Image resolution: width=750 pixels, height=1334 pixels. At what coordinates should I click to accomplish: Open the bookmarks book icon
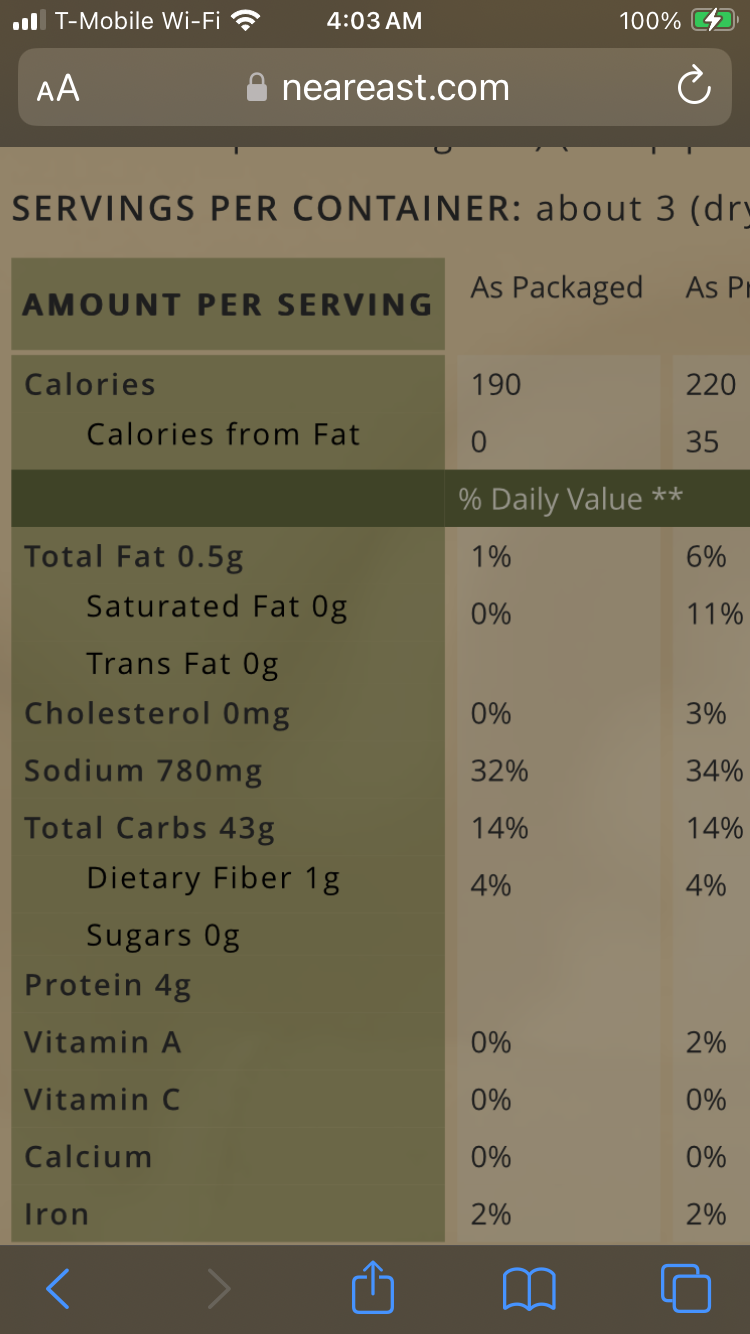(529, 1289)
